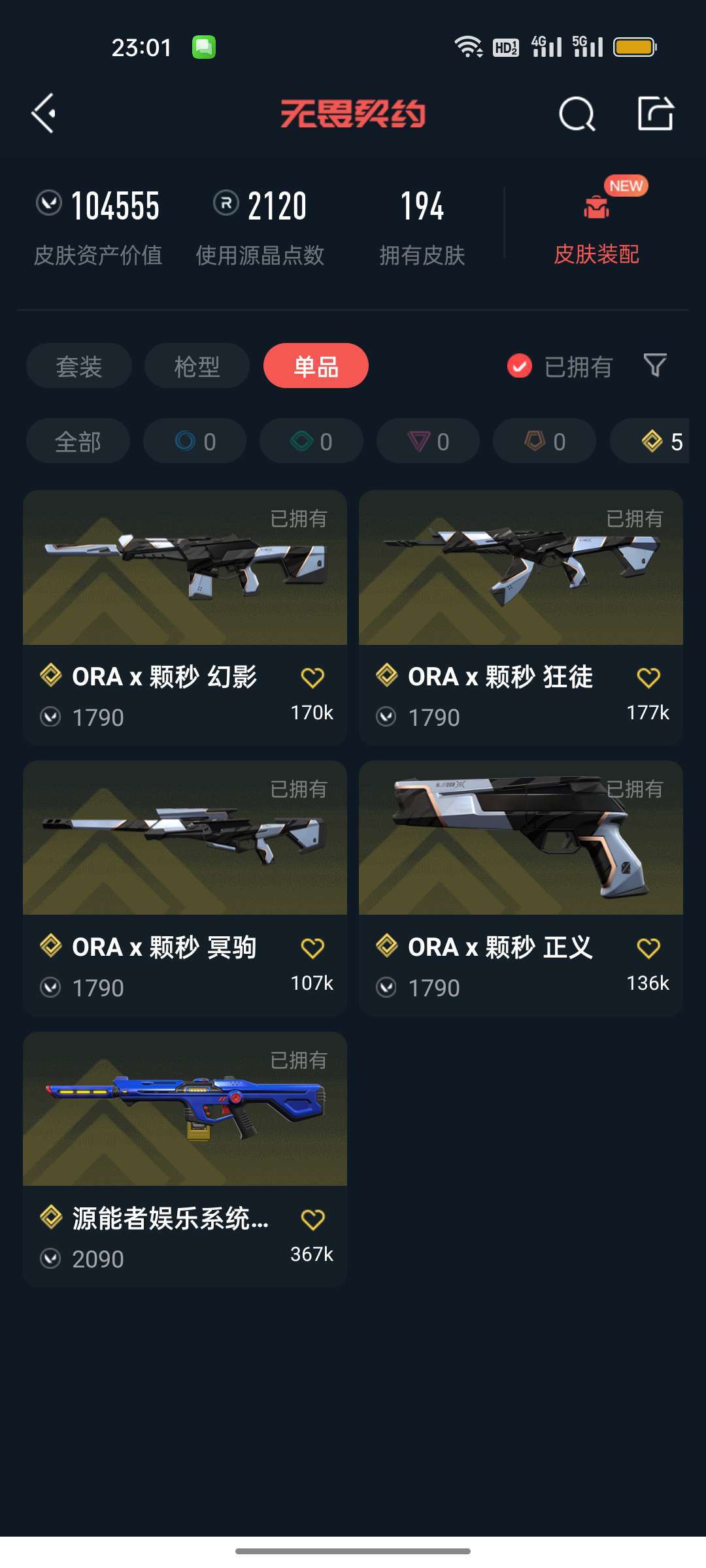Like the ORA x 颗秒 幻影 skin
Screen dimensions: 706x1568
[312, 678]
